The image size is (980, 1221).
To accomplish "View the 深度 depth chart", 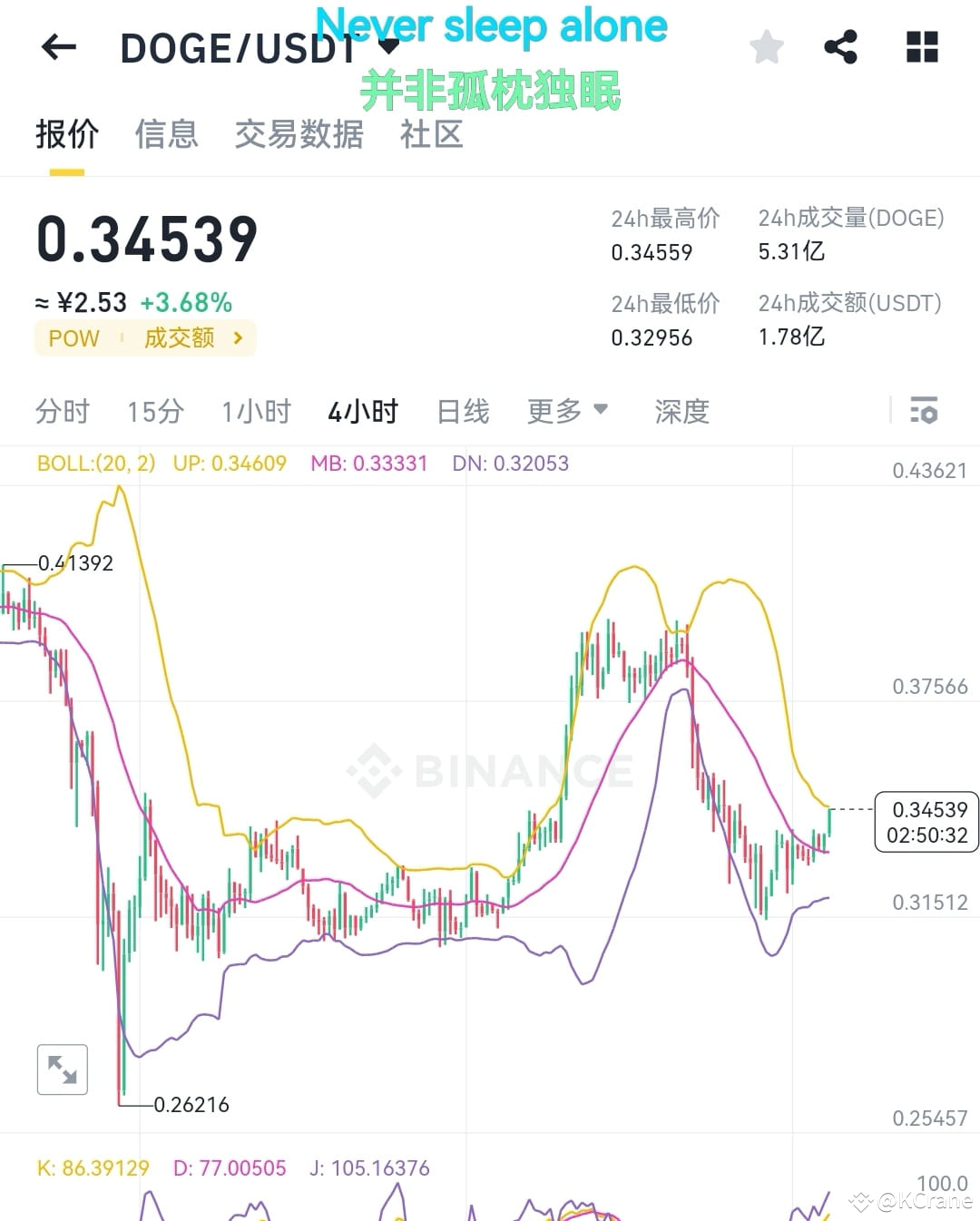I will point(681,412).
